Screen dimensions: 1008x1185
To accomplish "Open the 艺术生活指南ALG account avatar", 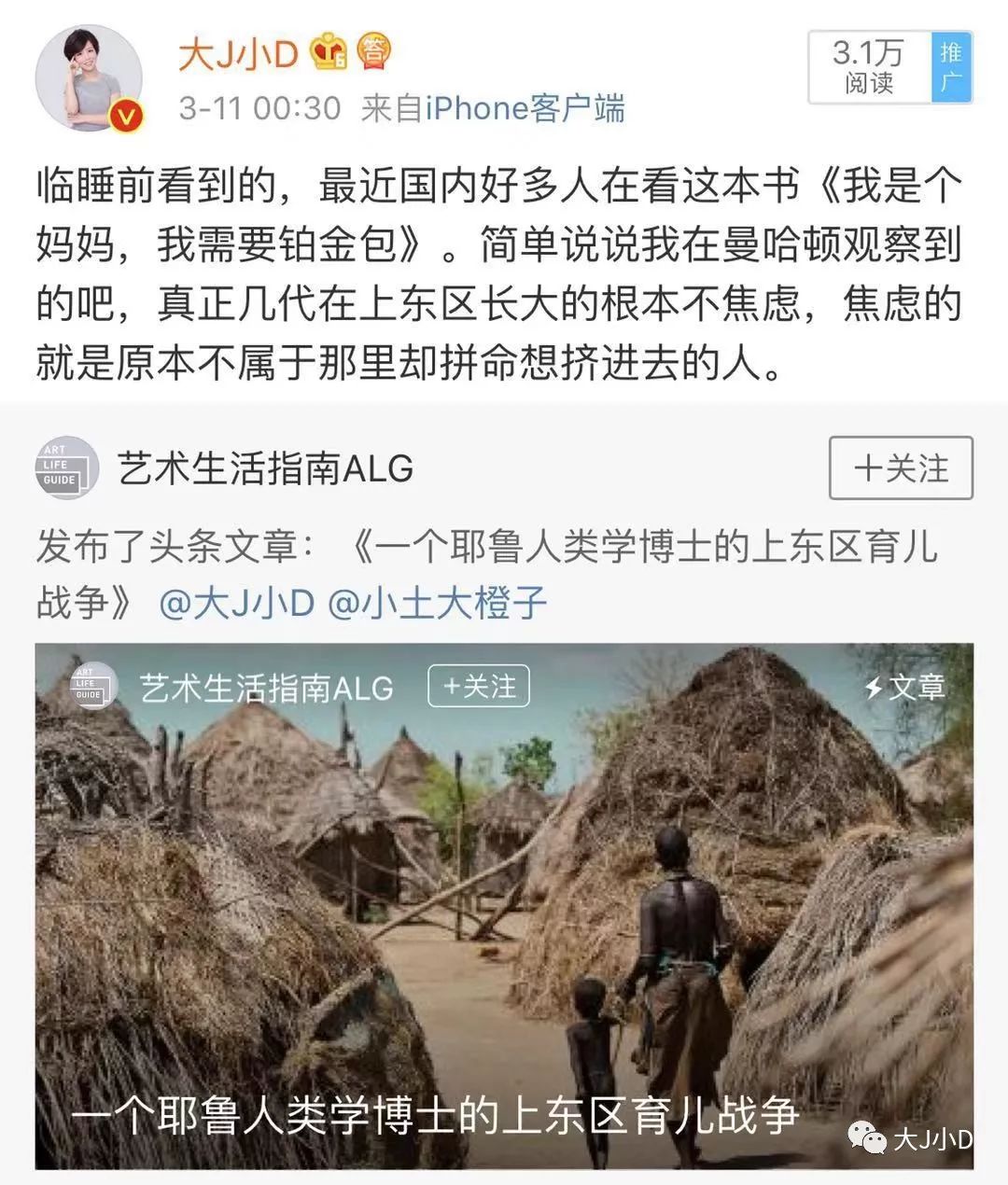I will 67,467.
